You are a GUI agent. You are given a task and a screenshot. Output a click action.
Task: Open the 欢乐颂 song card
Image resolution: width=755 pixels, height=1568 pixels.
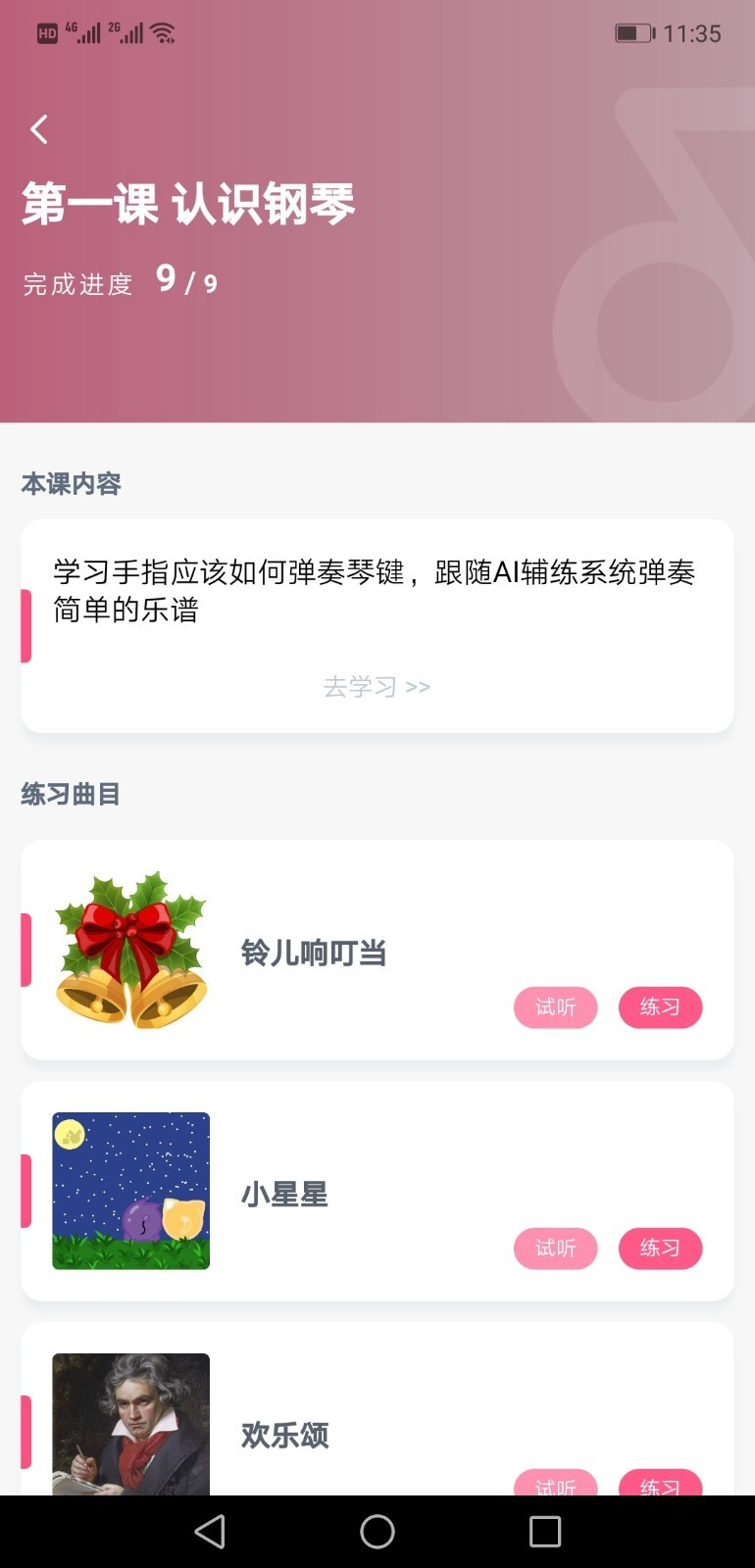click(284, 1434)
